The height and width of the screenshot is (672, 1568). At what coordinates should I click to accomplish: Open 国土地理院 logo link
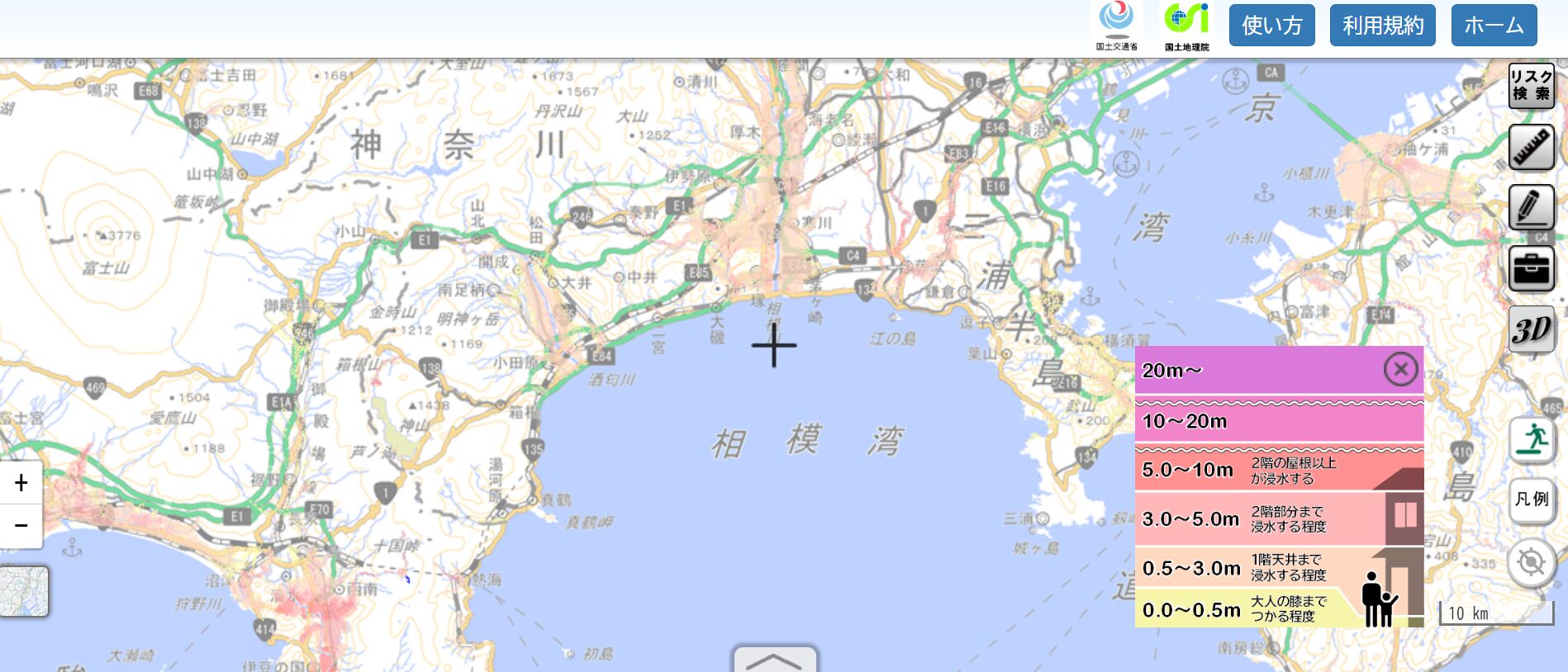(x=1186, y=26)
